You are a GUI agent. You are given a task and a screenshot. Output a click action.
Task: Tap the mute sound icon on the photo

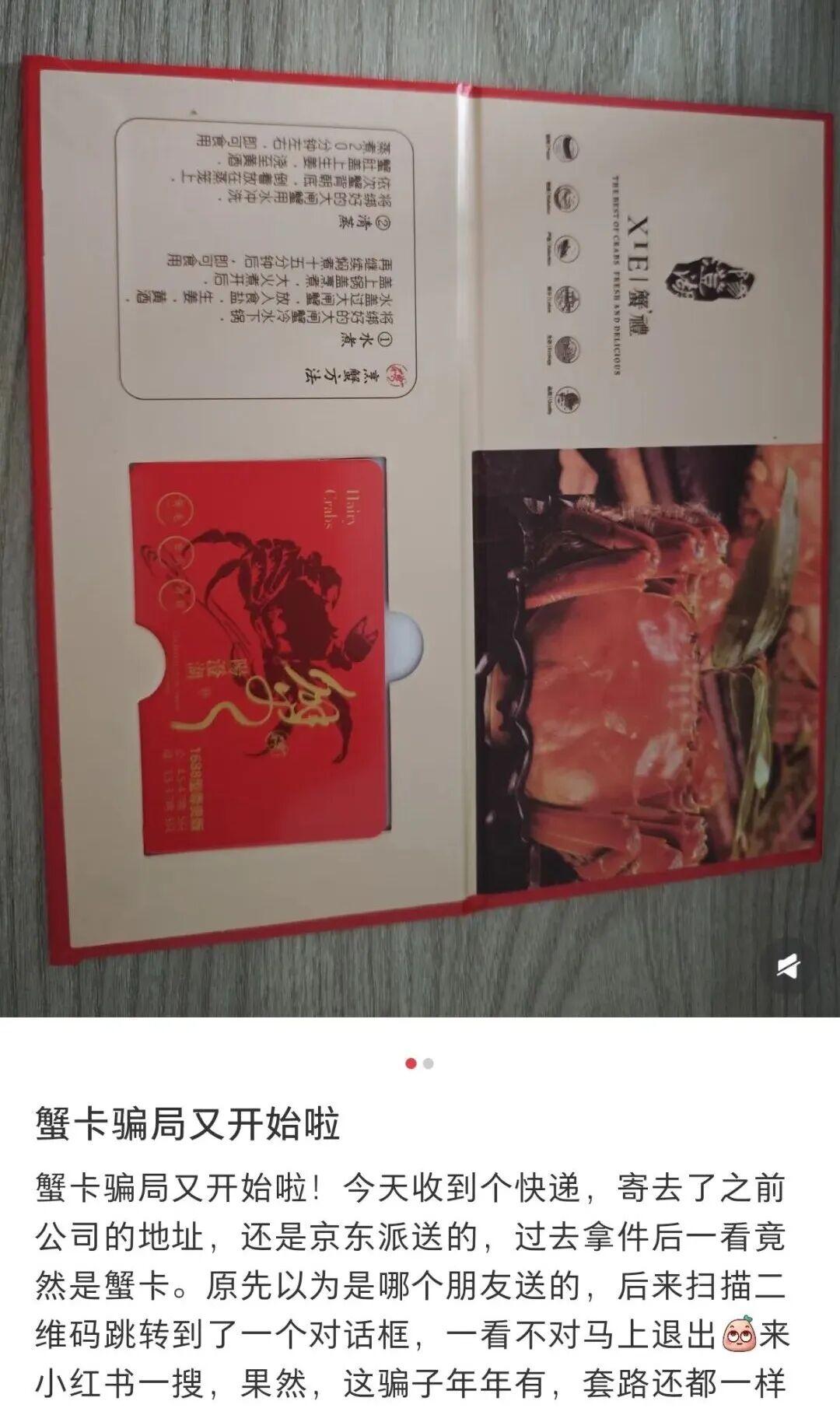click(788, 967)
